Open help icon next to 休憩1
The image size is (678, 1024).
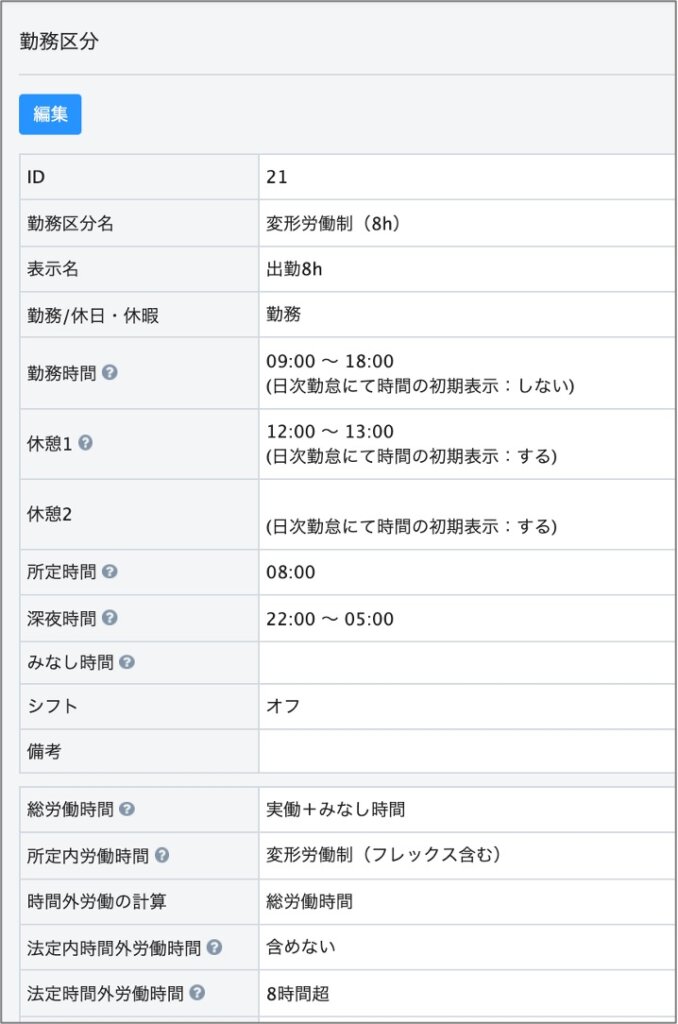86,442
